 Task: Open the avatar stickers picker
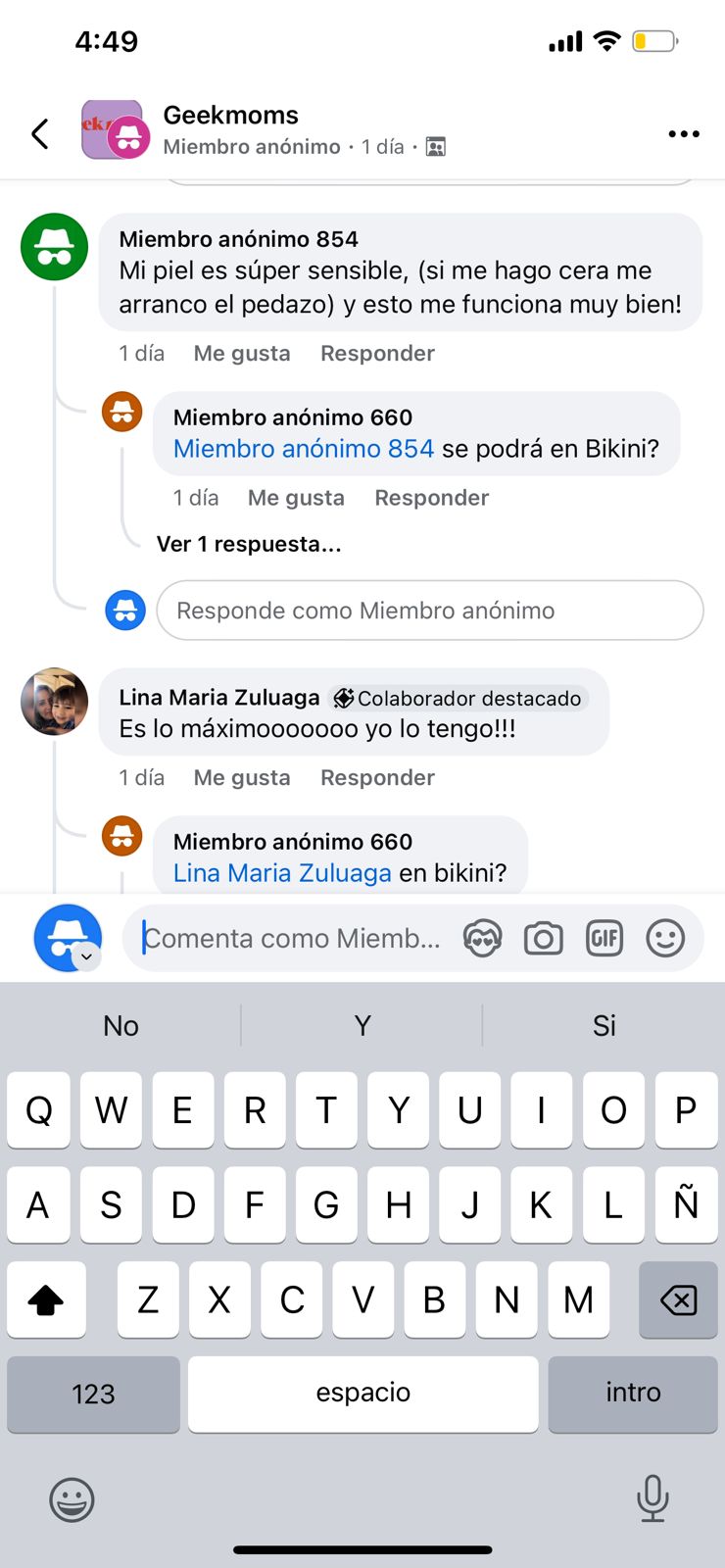pos(482,939)
